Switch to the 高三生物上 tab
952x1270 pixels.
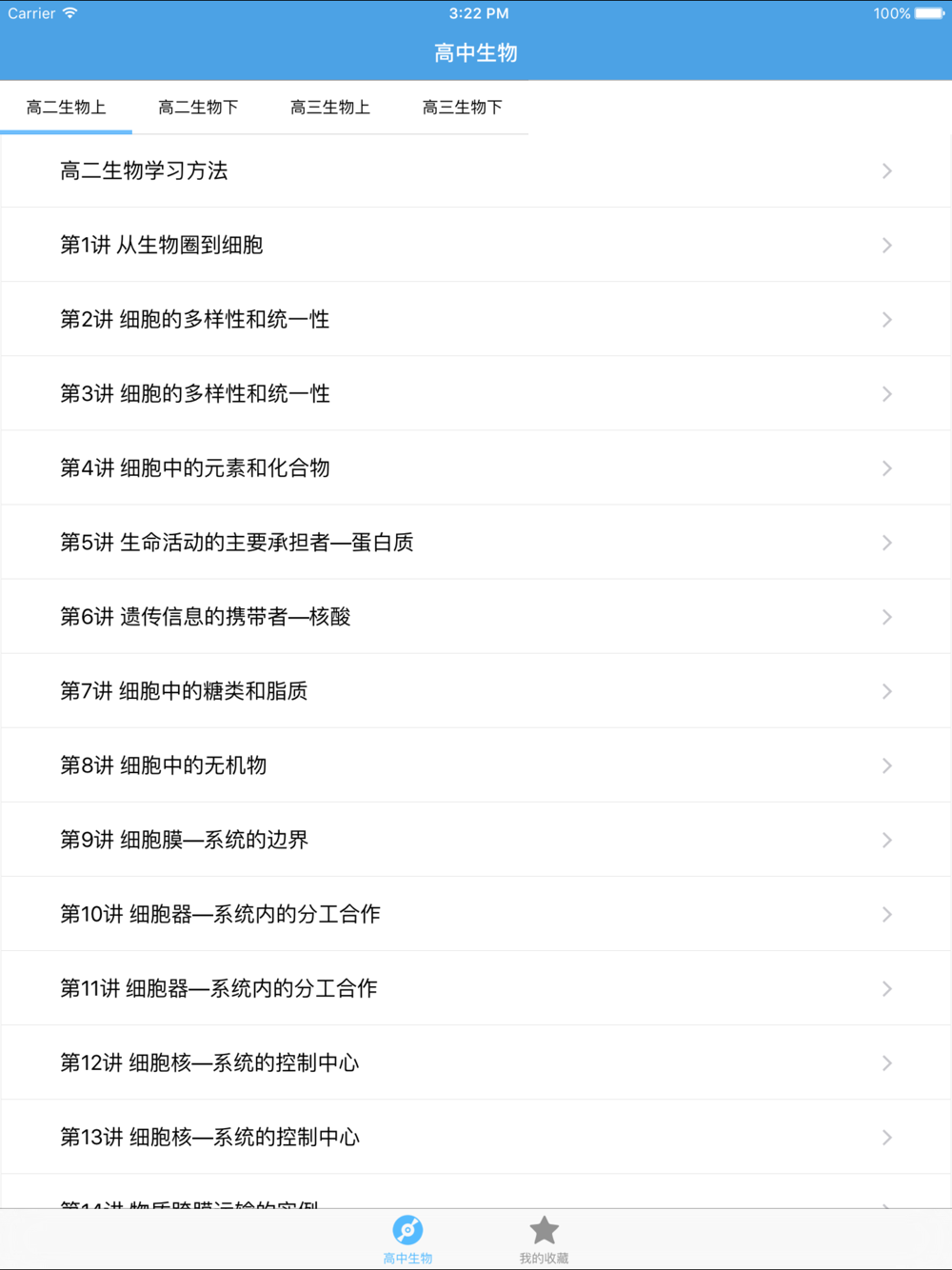click(x=330, y=108)
